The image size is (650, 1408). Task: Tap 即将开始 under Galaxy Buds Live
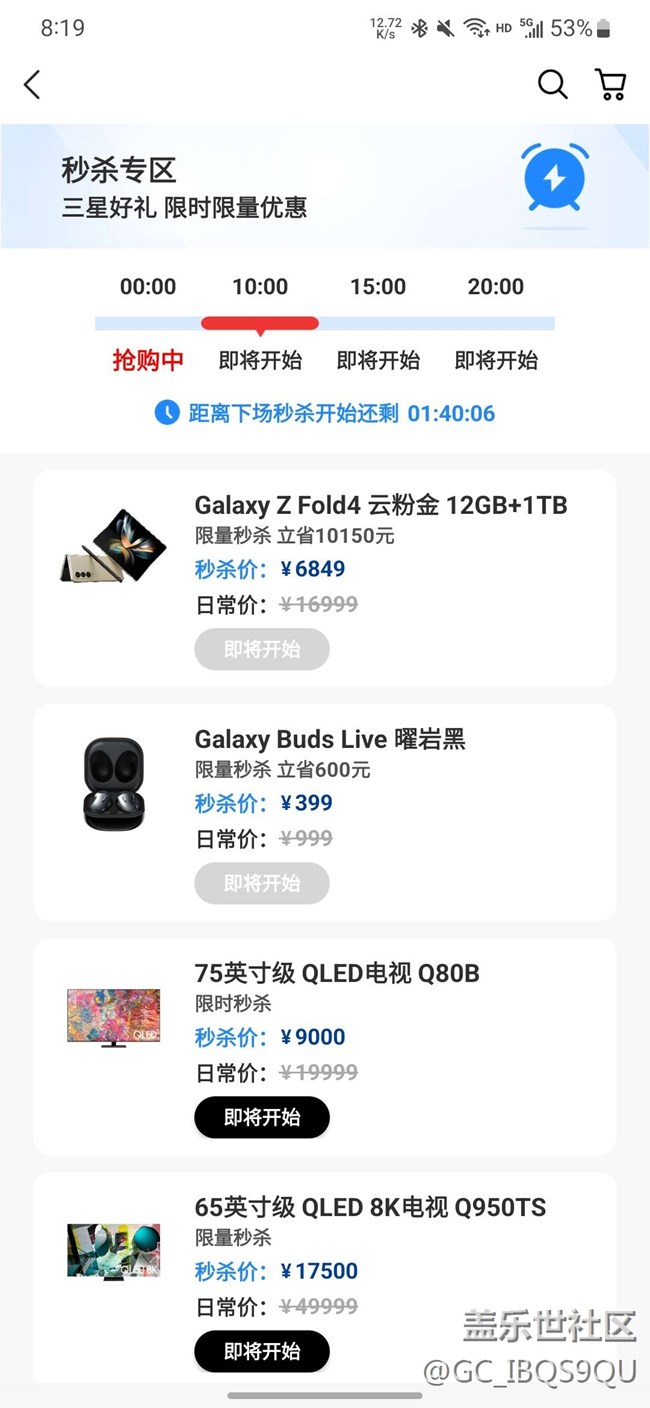coord(262,884)
